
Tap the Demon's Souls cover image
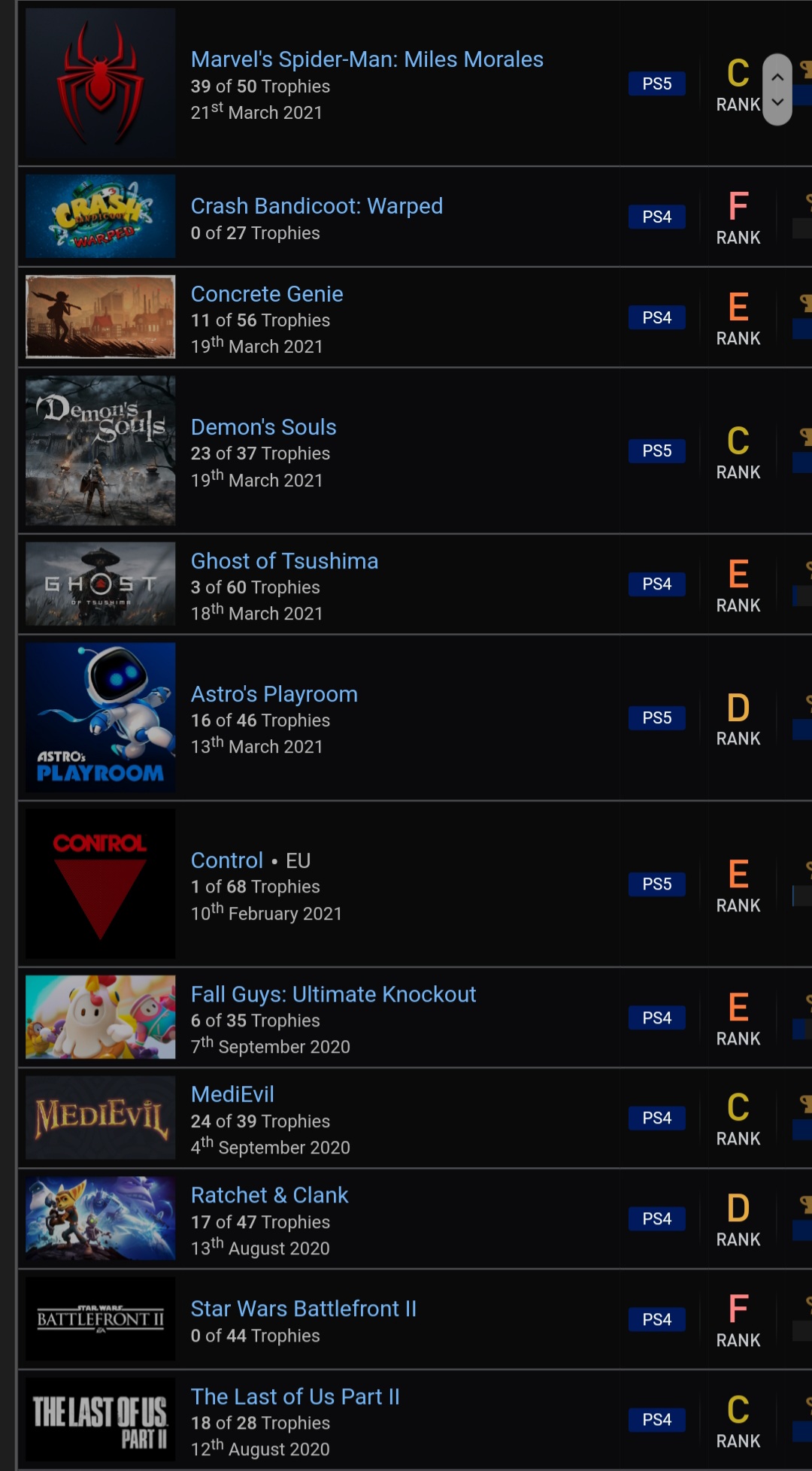click(x=101, y=450)
